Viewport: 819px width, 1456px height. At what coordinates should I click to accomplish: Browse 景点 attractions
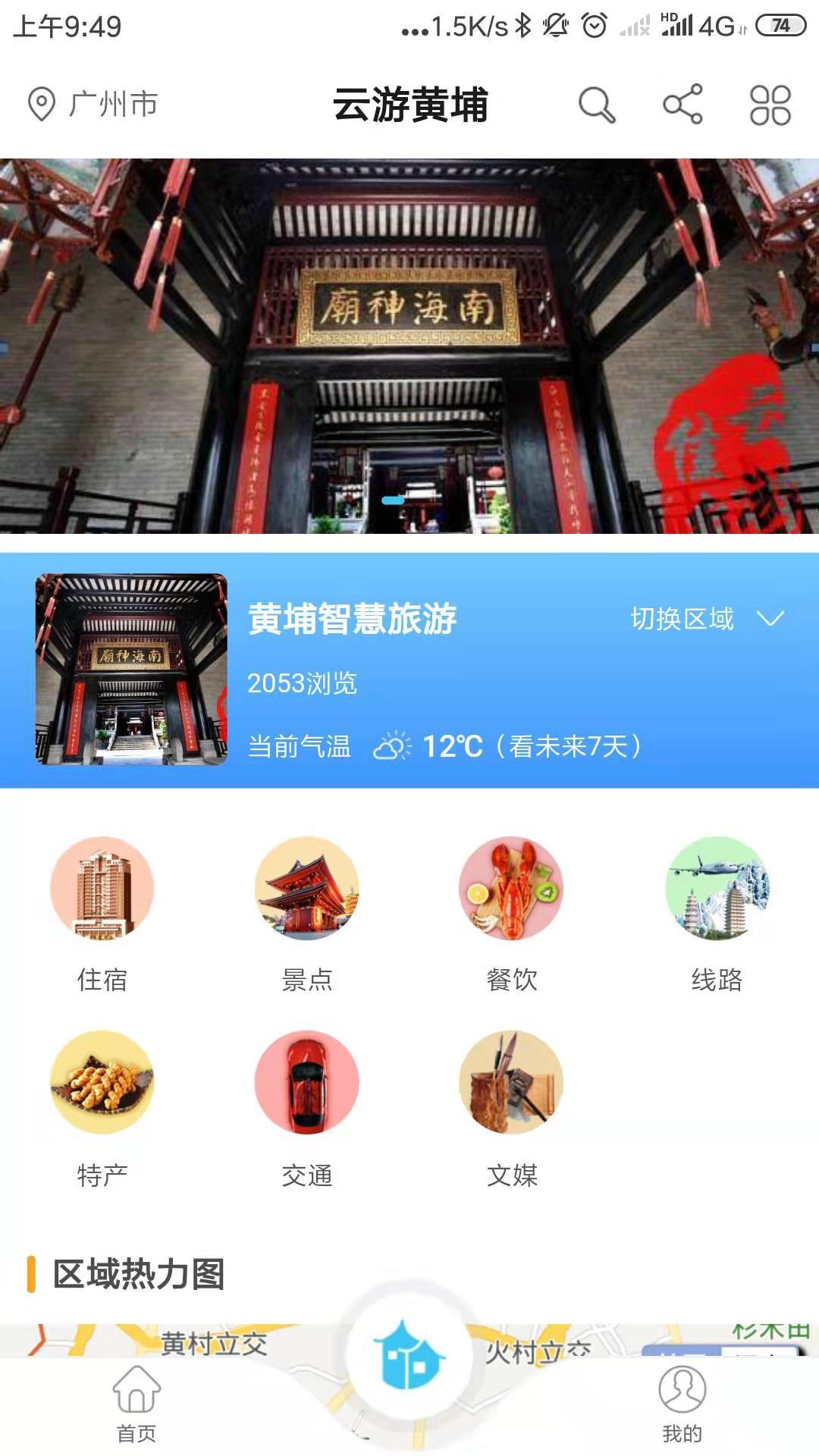click(x=307, y=914)
